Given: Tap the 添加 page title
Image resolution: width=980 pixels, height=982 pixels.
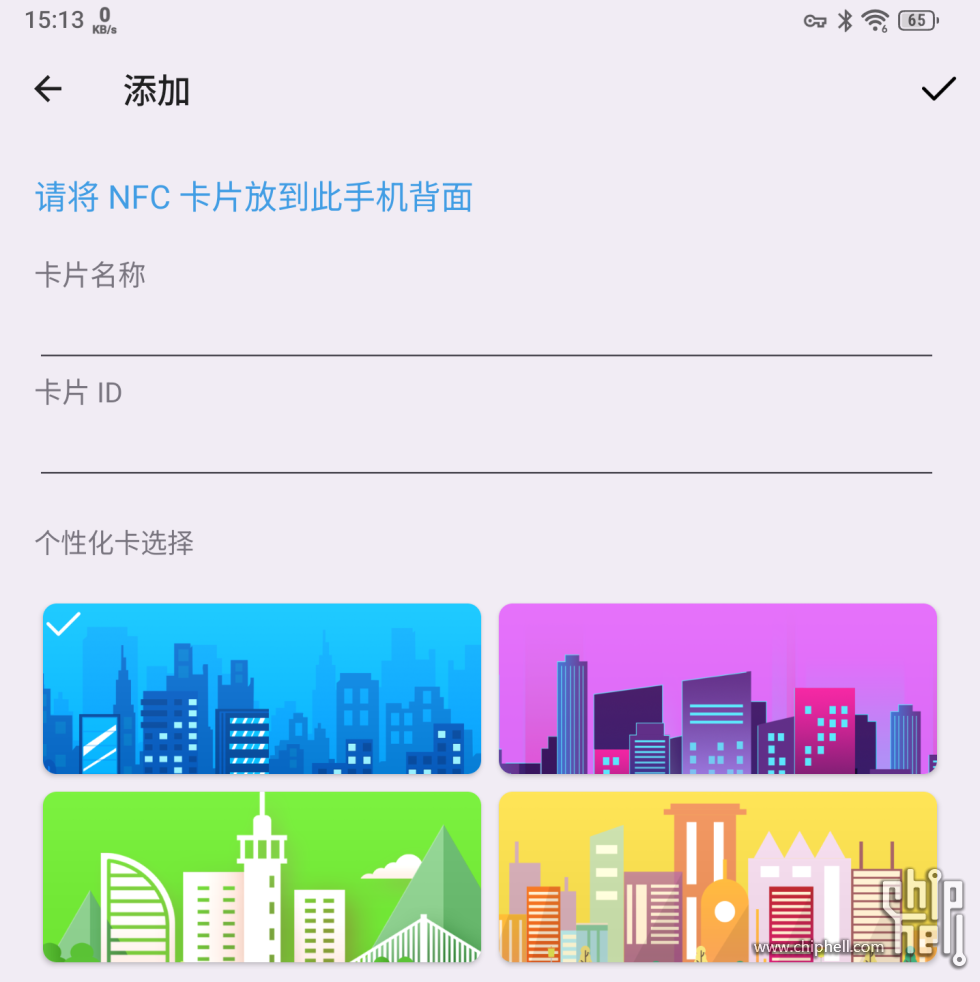Looking at the screenshot, I should 155,90.
